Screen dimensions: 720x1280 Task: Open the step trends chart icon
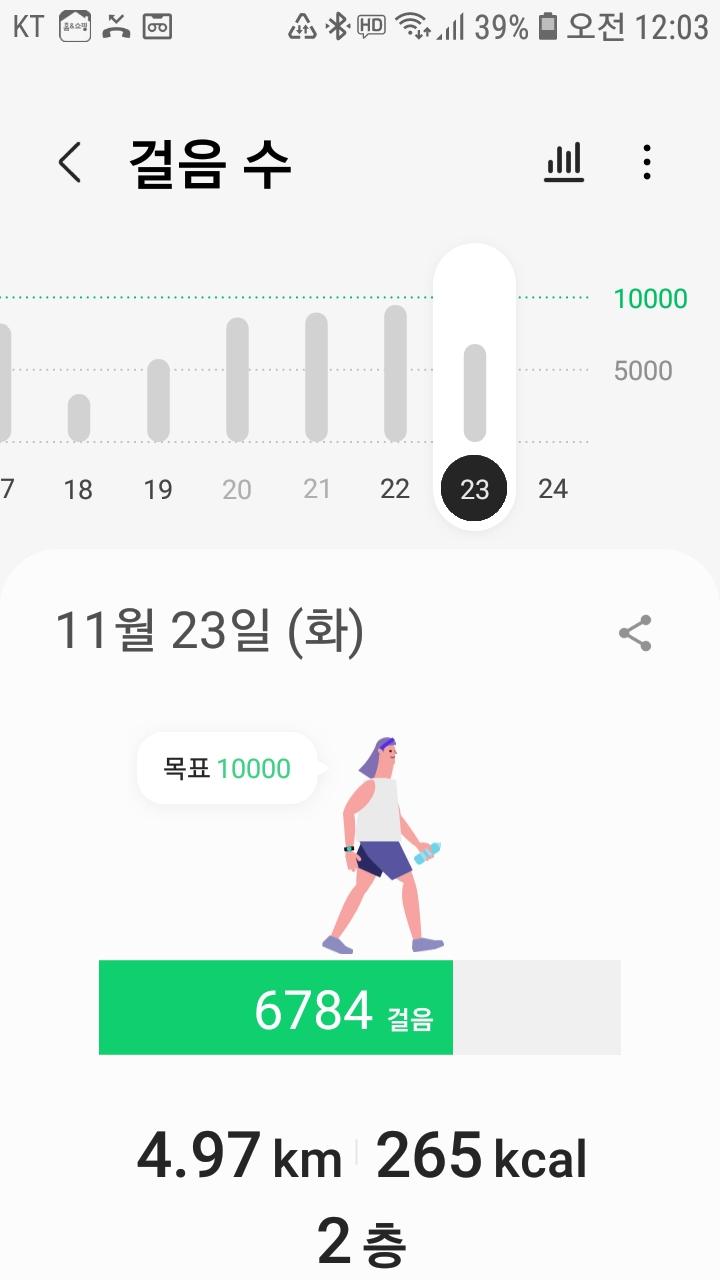coord(564,162)
